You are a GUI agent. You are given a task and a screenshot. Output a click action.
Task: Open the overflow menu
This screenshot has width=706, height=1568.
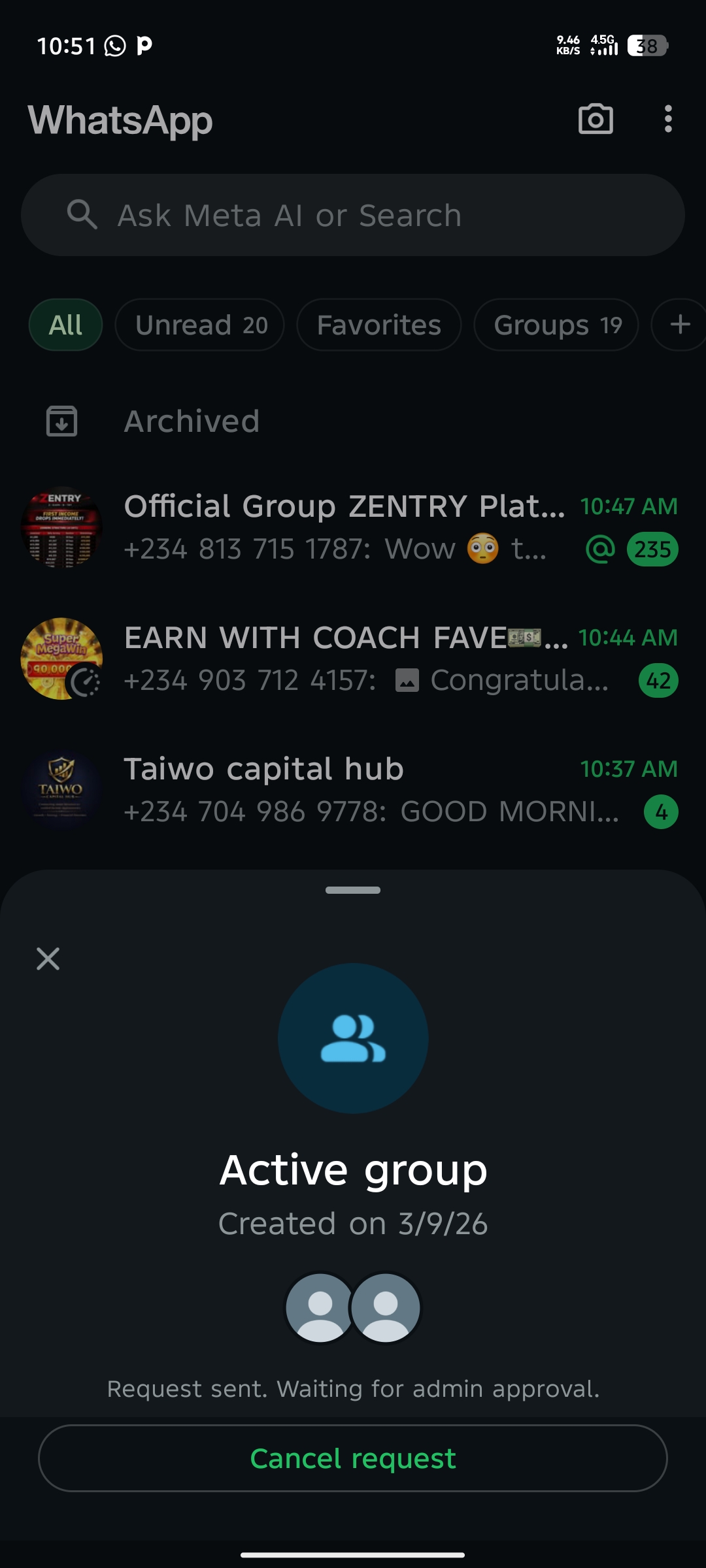(x=667, y=119)
